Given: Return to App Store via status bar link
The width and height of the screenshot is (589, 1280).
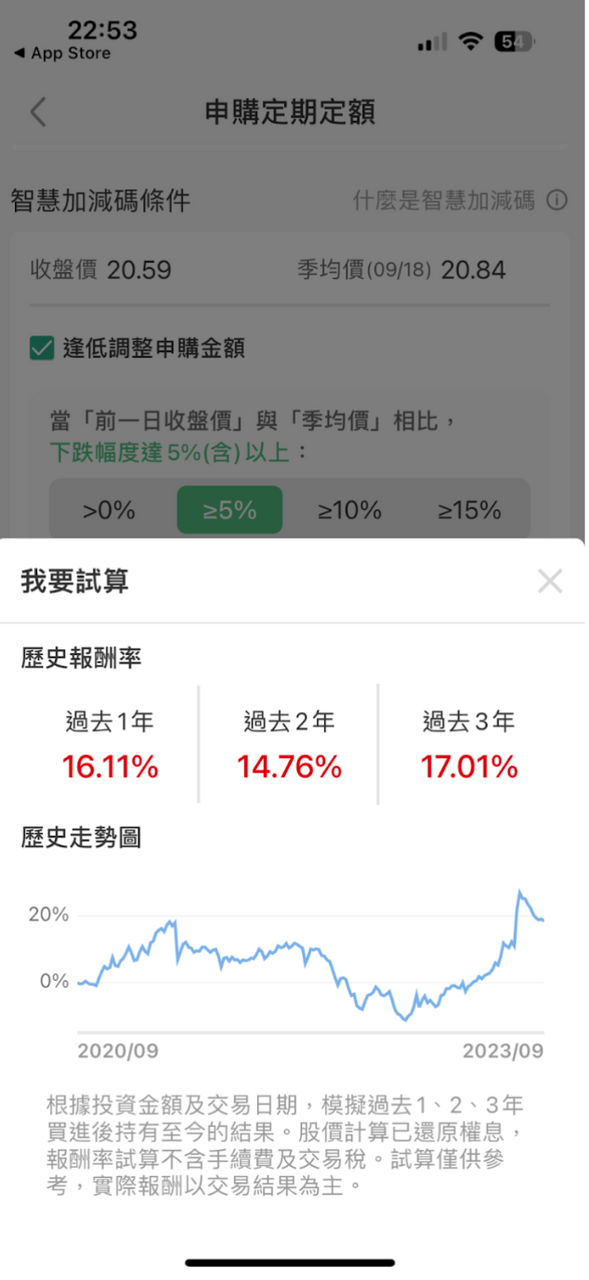Looking at the screenshot, I should (62, 54).
